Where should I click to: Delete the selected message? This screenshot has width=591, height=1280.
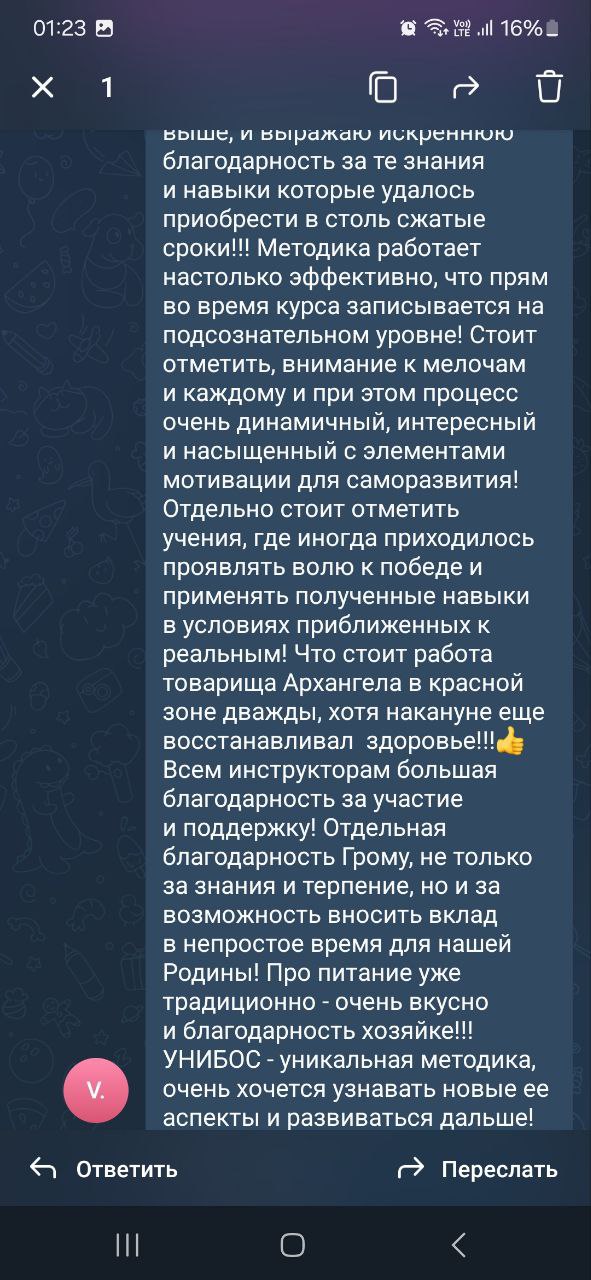pos(549,88)
